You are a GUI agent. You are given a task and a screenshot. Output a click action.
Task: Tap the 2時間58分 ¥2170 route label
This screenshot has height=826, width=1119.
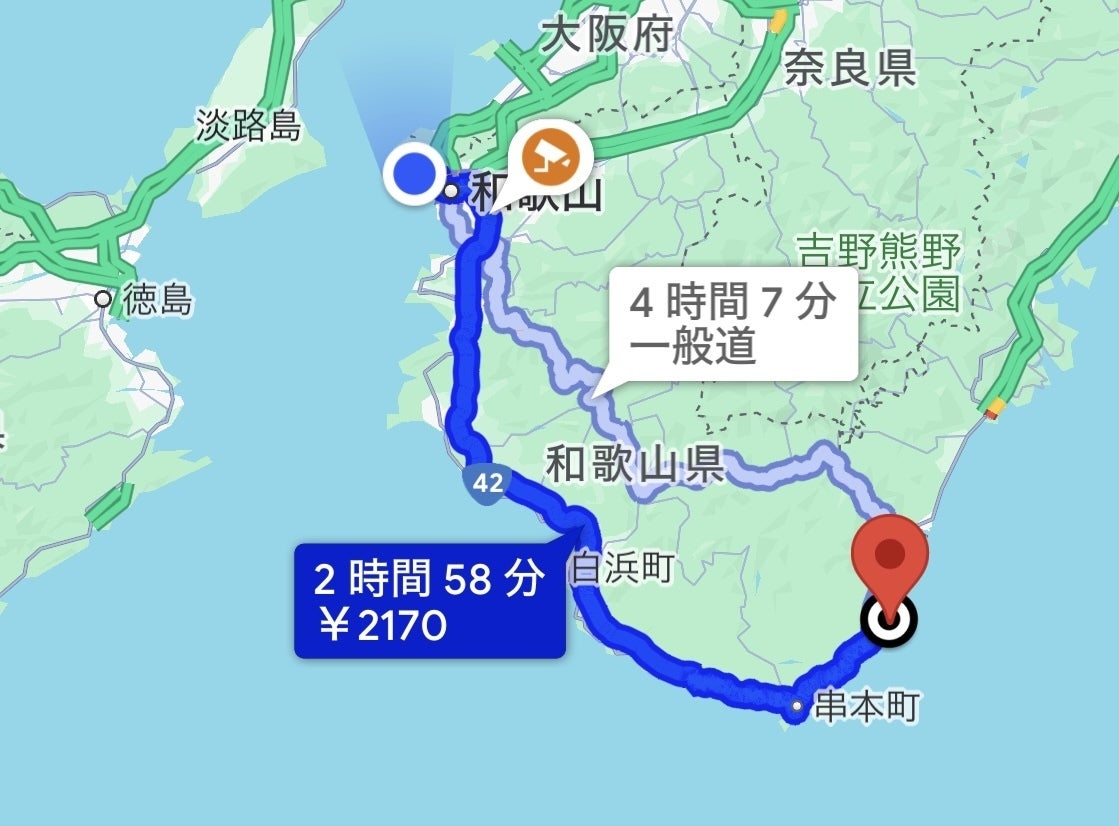(430, 601)
